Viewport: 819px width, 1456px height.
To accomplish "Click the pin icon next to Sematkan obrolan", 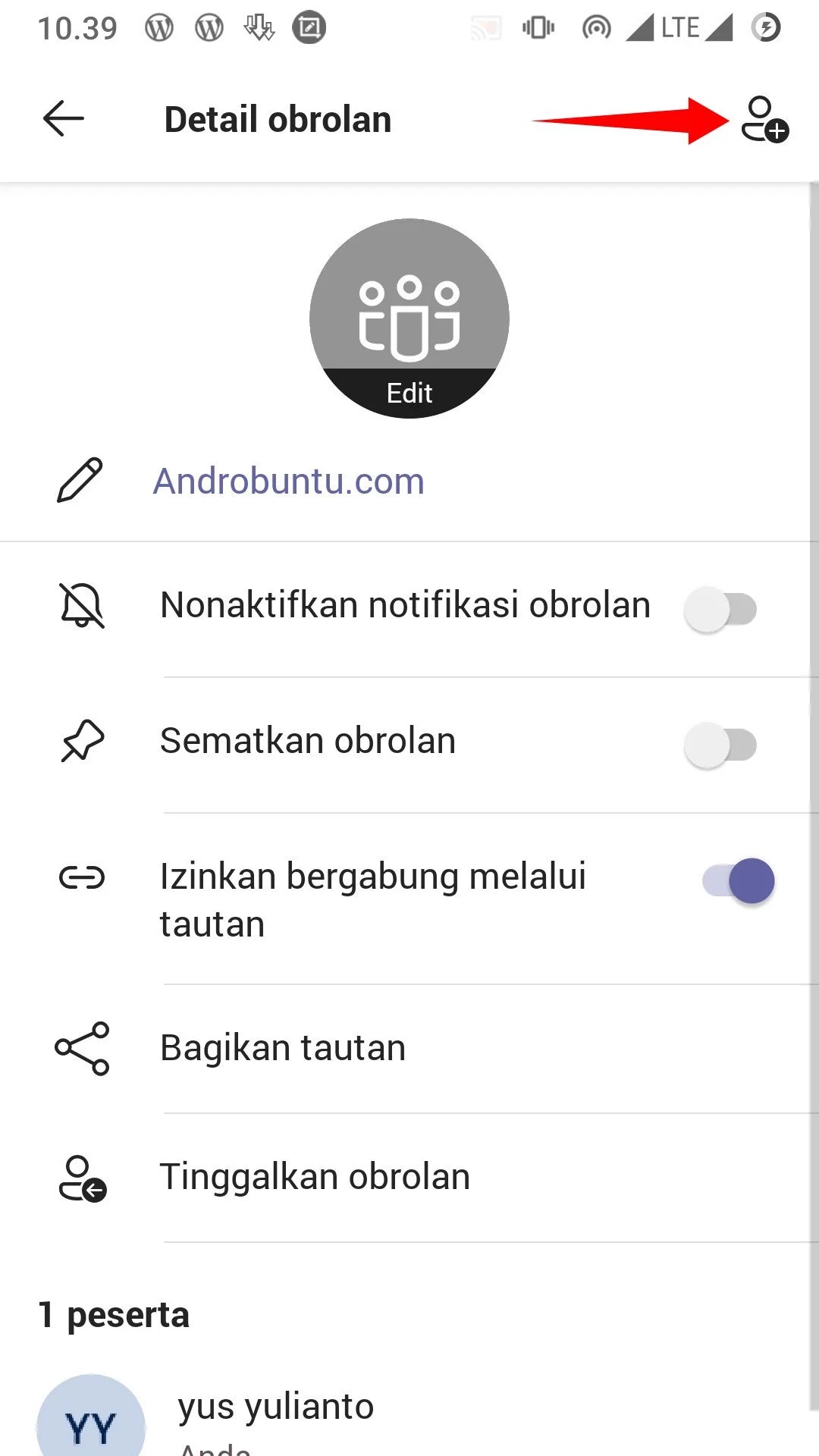I will pyautogui.click(x=80, y=742).
